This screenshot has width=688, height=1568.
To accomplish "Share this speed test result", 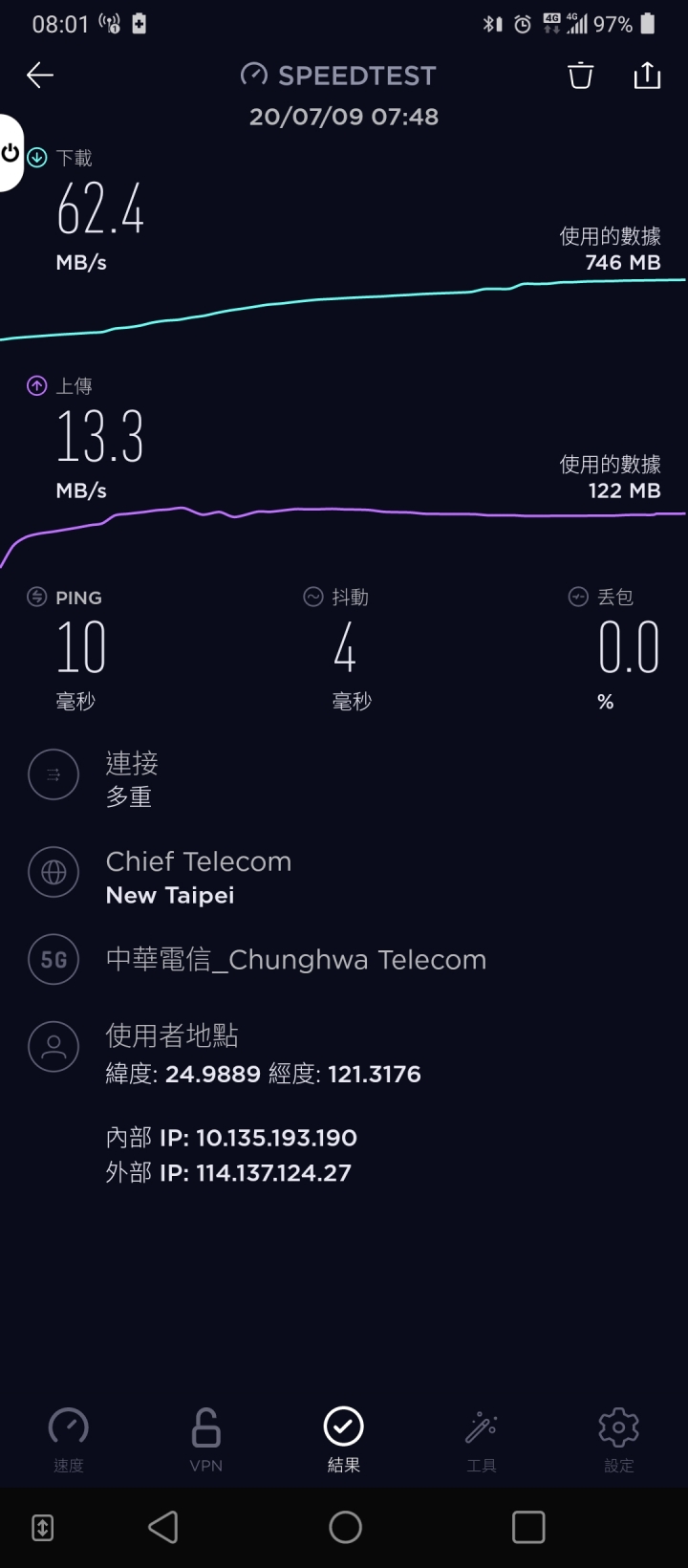I will [x=648, y=75].
